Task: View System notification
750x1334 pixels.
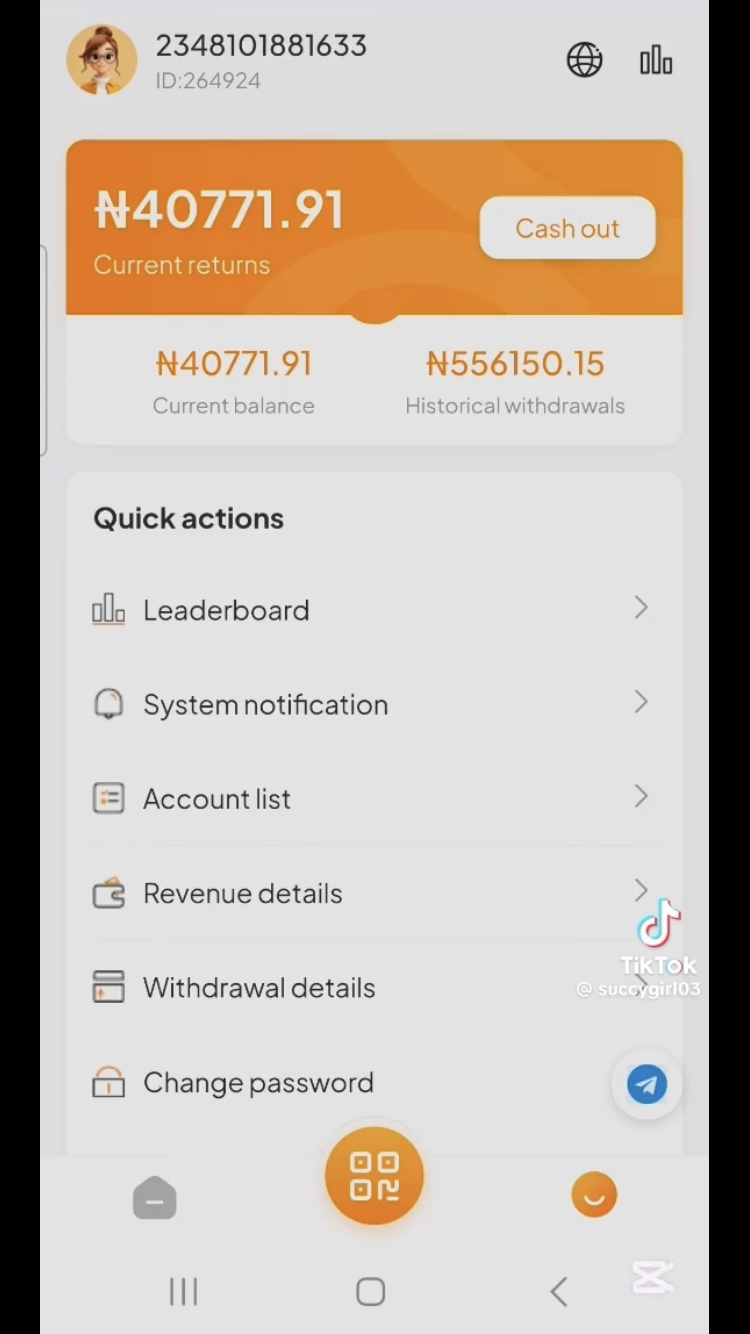Action: pos(370,704)
